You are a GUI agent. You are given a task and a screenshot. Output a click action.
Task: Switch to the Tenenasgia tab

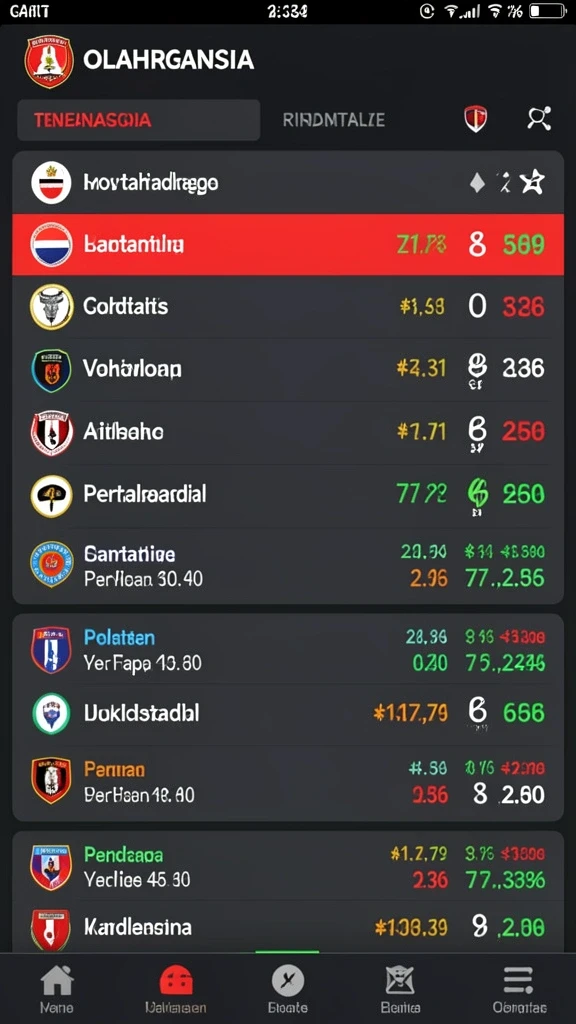pyautogui.click(x=138, y=120)
